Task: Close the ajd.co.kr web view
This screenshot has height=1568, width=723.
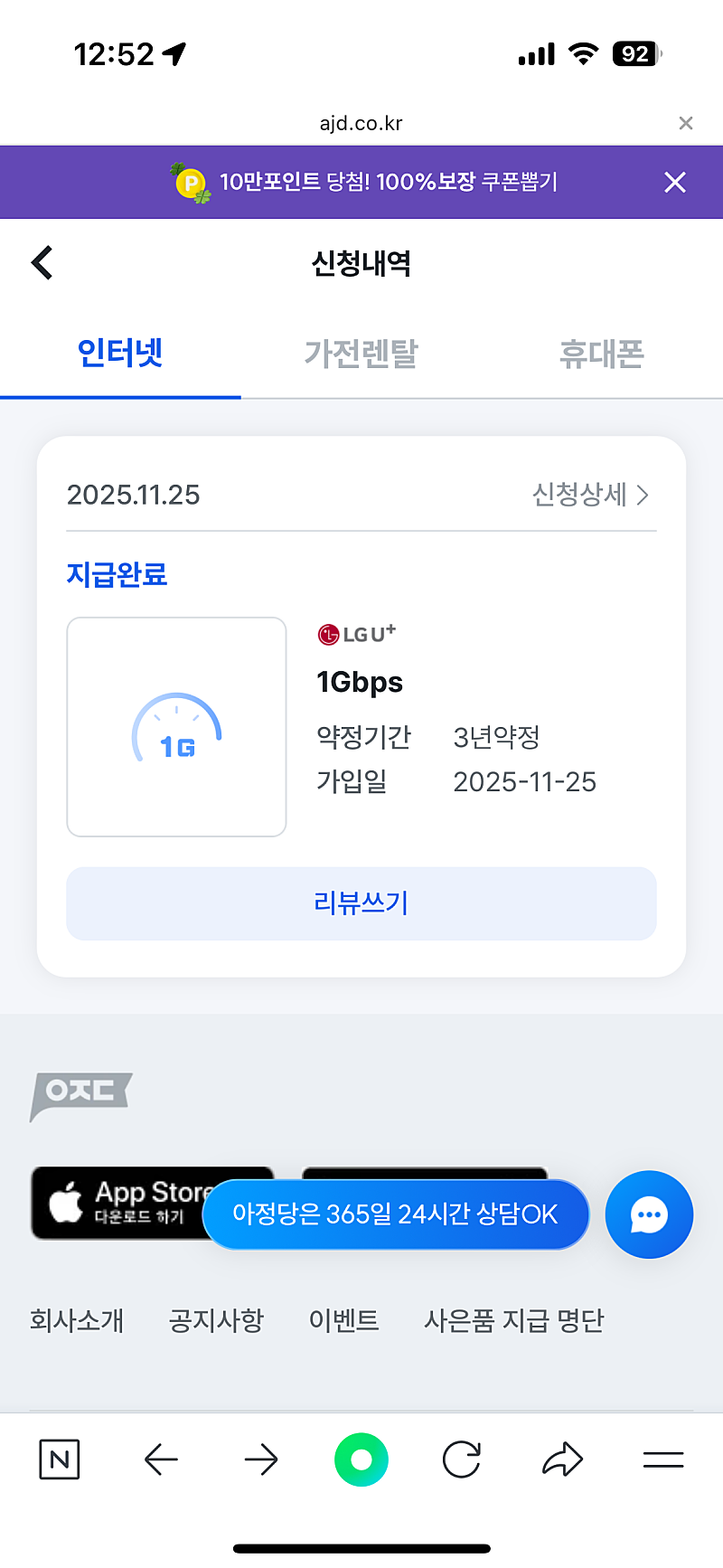Action: (686, 123)
